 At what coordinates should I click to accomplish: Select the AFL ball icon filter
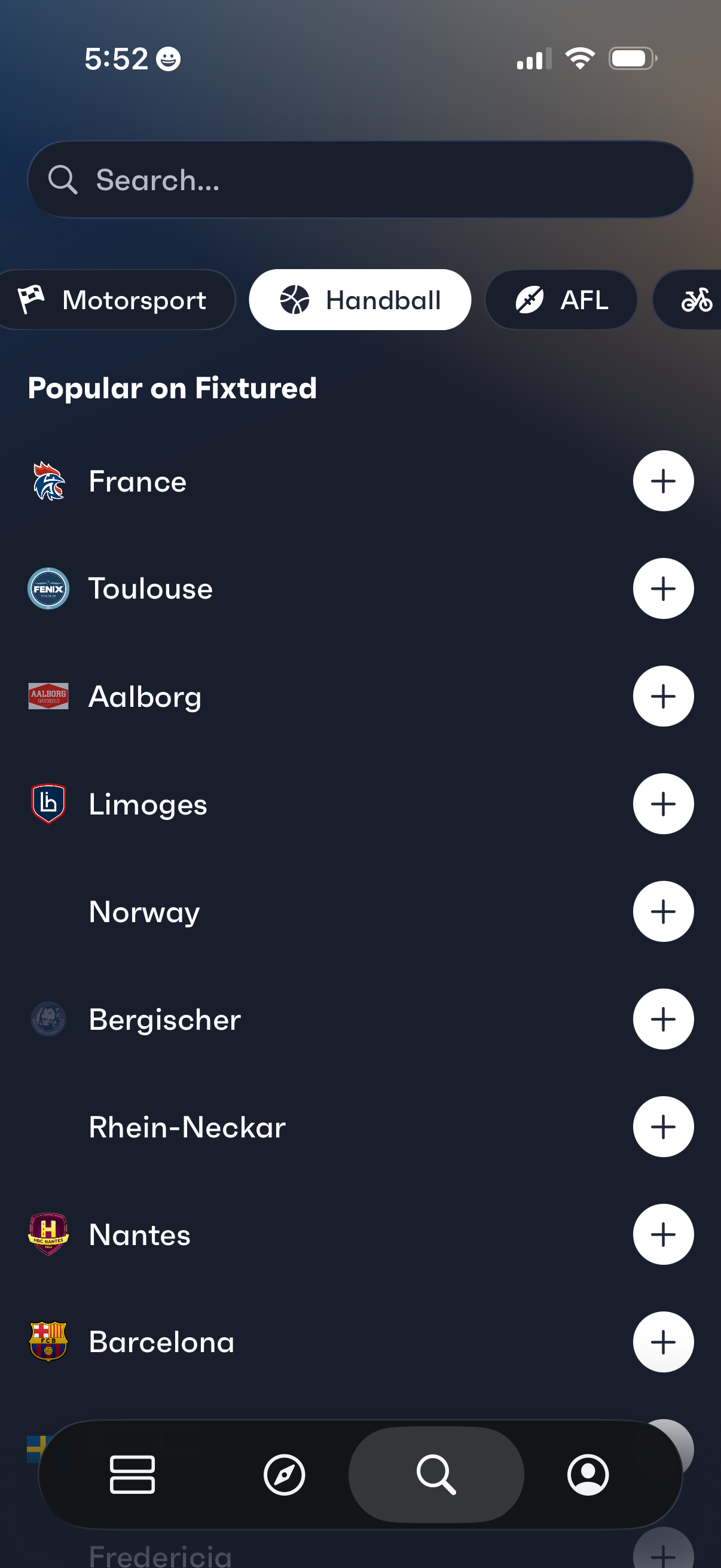click(x=528, y=299)
